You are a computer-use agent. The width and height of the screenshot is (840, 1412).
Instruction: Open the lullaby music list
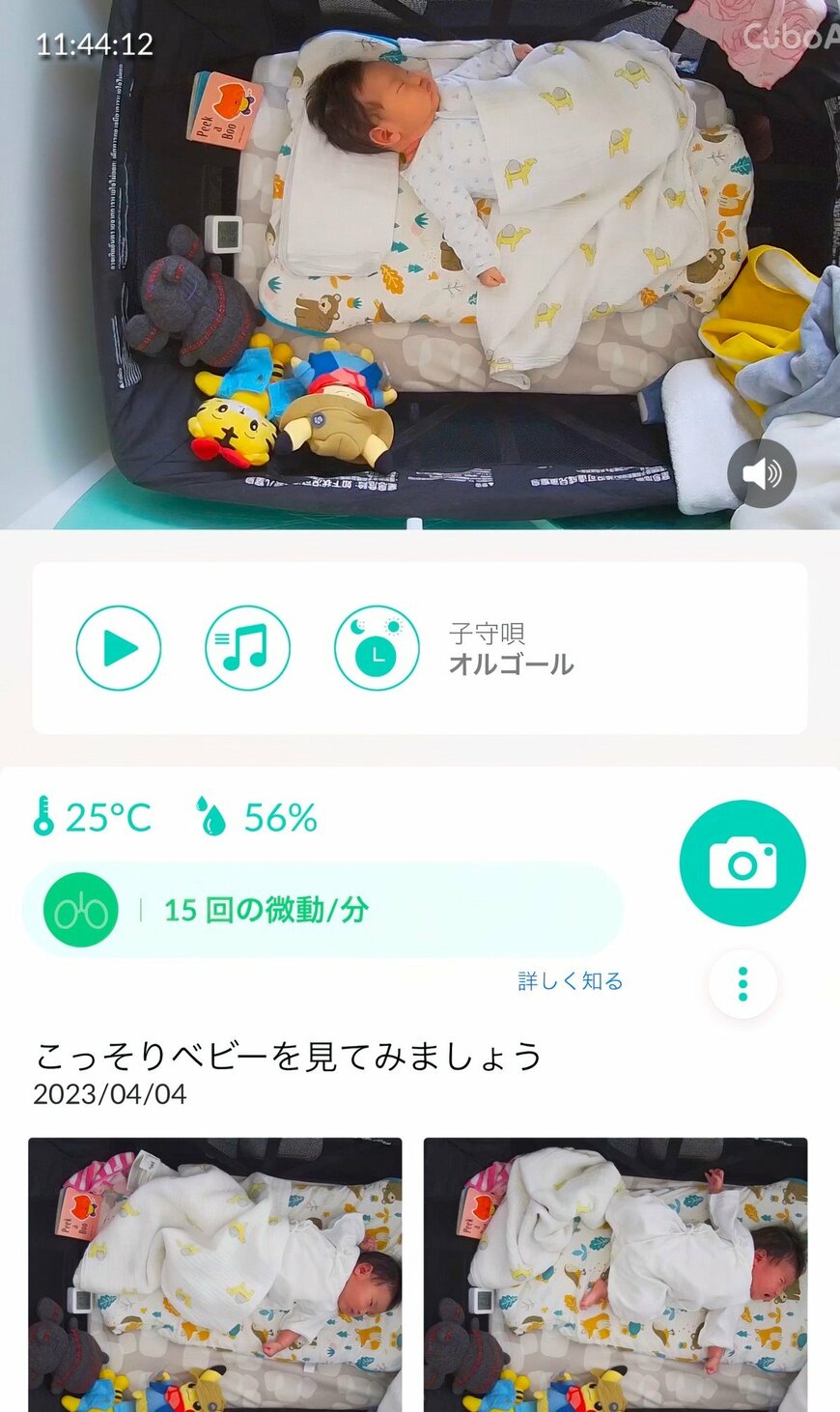coord(247,648)
